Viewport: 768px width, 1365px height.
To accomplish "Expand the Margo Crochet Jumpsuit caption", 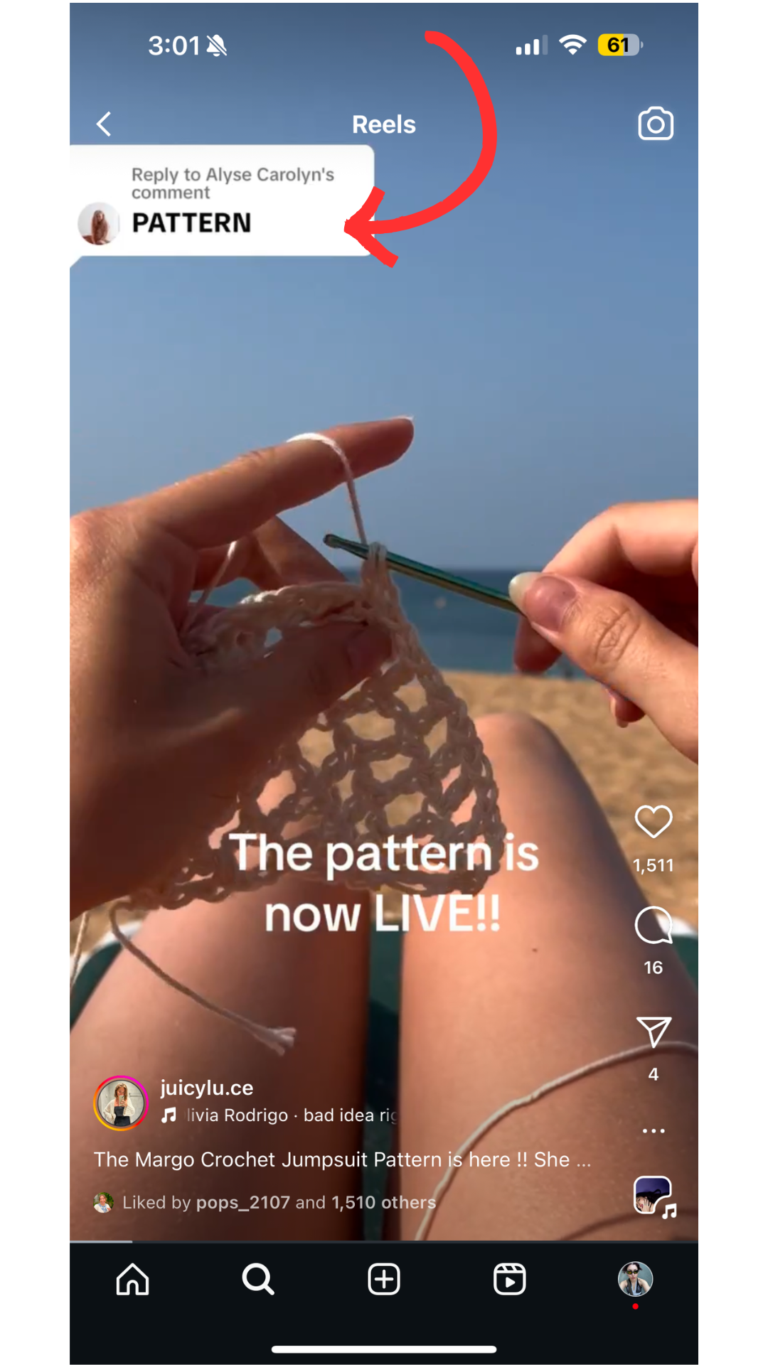I will pos(342,1160).
